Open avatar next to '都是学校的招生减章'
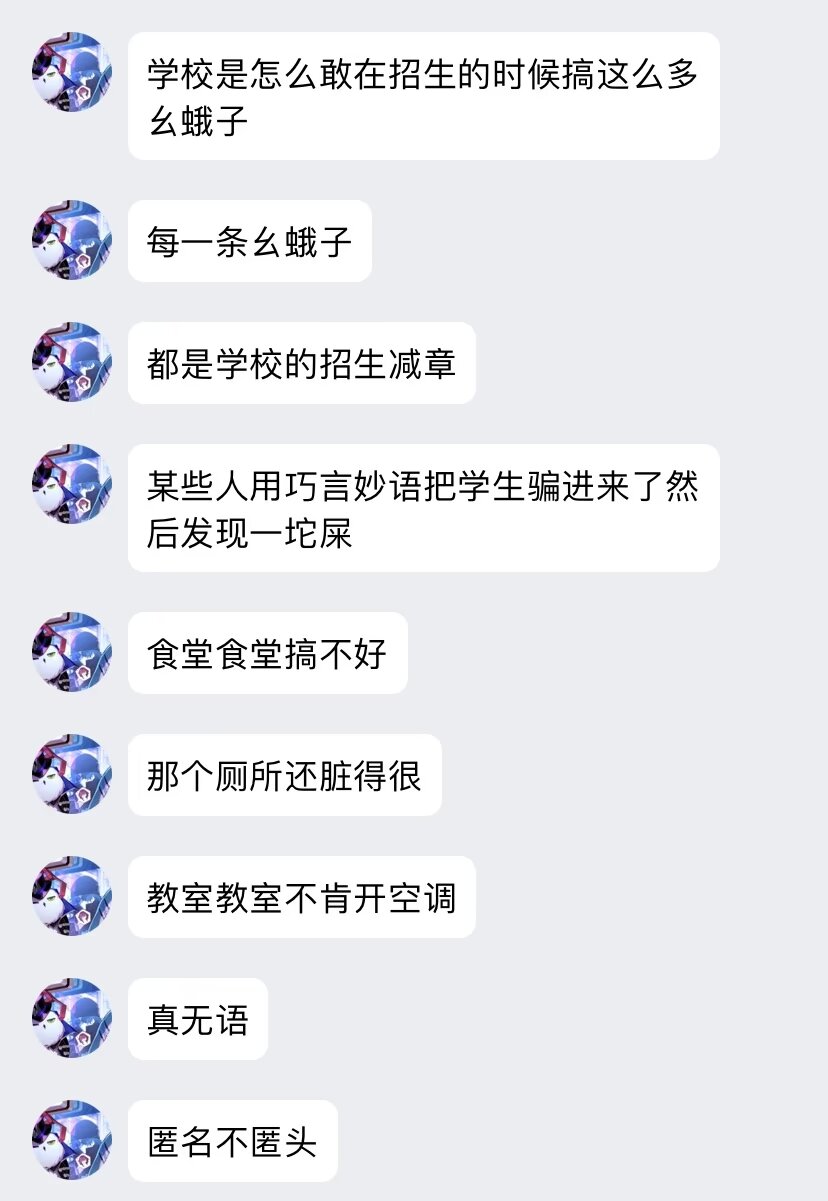Image resolution: width=828 pixels, height=1201 pixels. pos(72,362)
